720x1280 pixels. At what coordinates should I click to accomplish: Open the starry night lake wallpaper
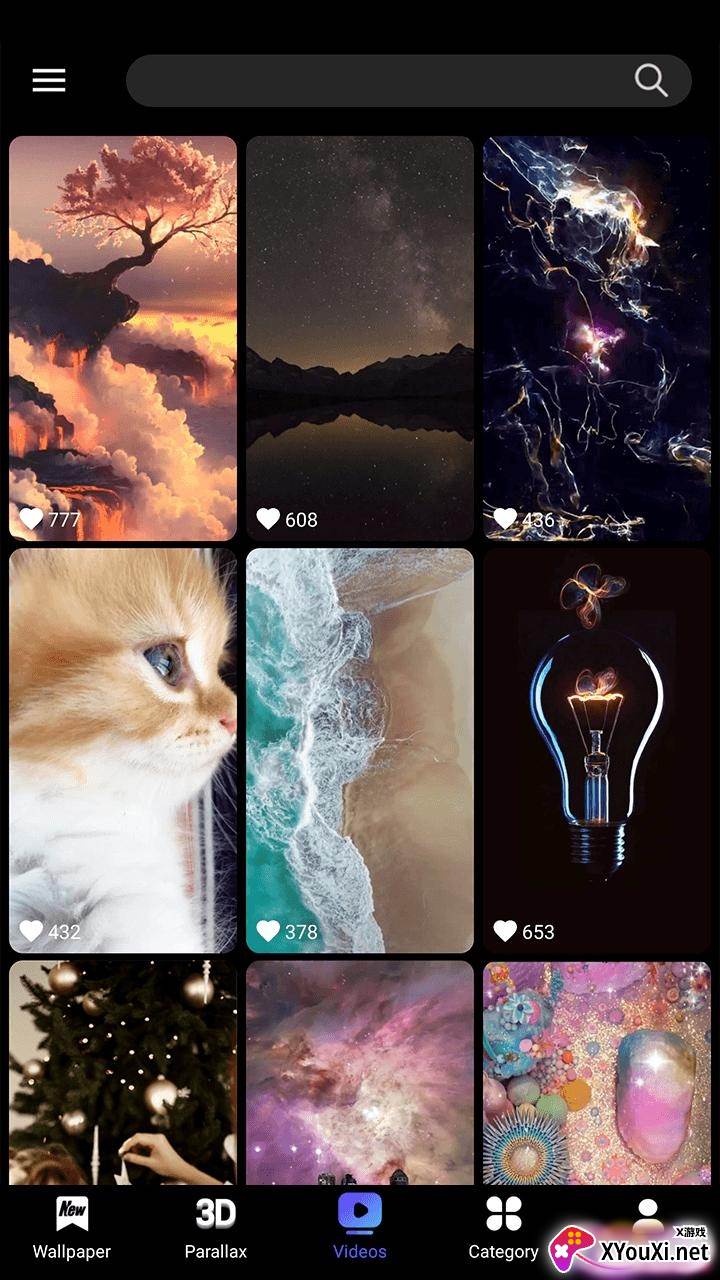360,320
